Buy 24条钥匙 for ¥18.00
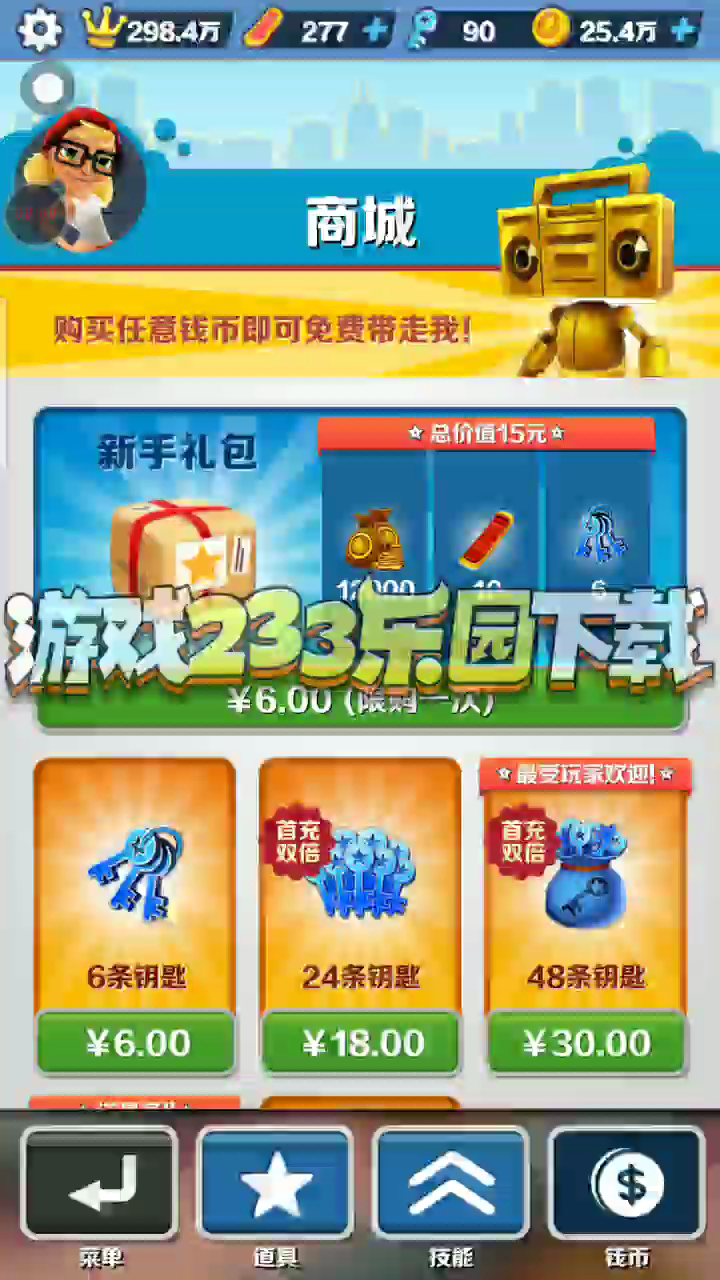The width and height of the screenshot is (720, 1280). point(361,1043)
